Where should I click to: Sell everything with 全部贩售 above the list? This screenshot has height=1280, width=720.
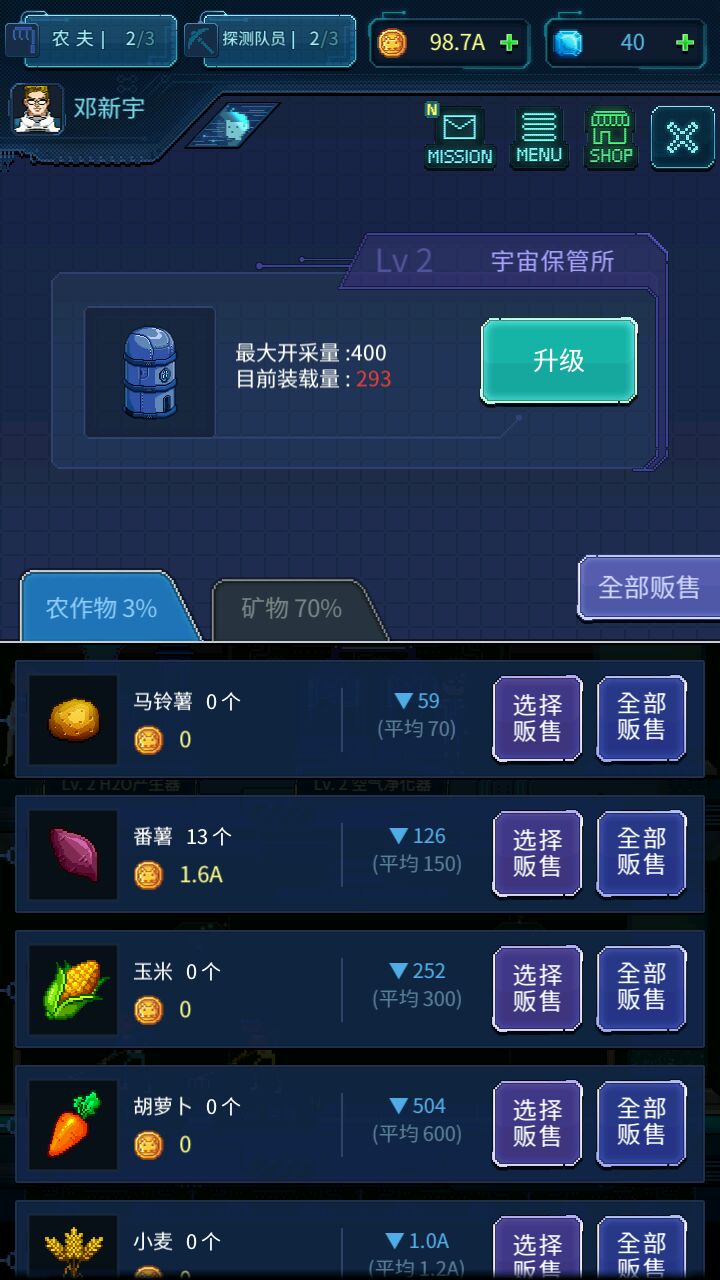point(648,587)
